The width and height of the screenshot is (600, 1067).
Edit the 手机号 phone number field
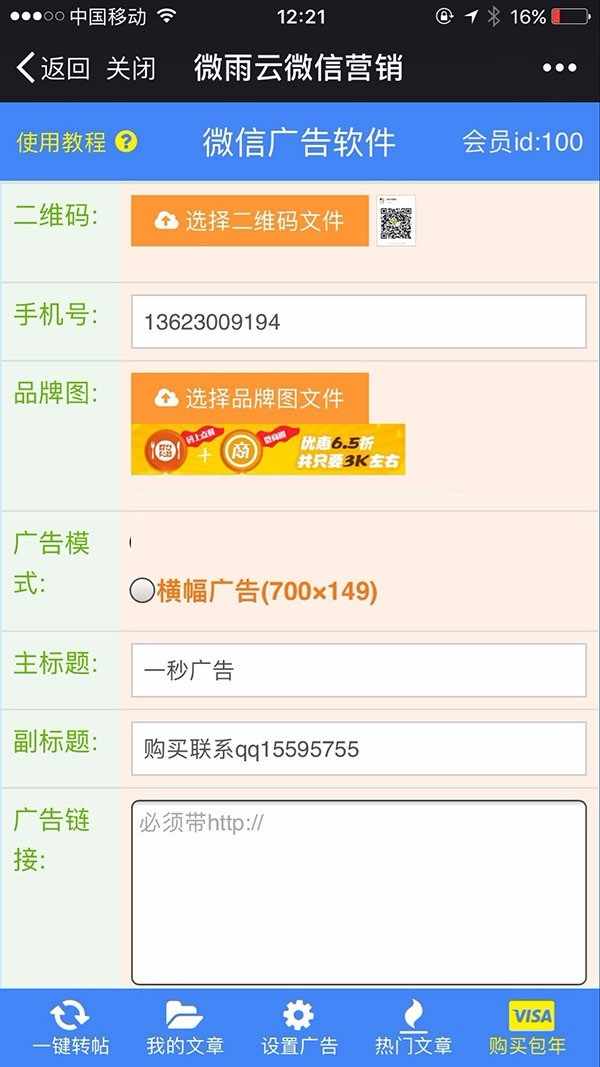point(358,322)
